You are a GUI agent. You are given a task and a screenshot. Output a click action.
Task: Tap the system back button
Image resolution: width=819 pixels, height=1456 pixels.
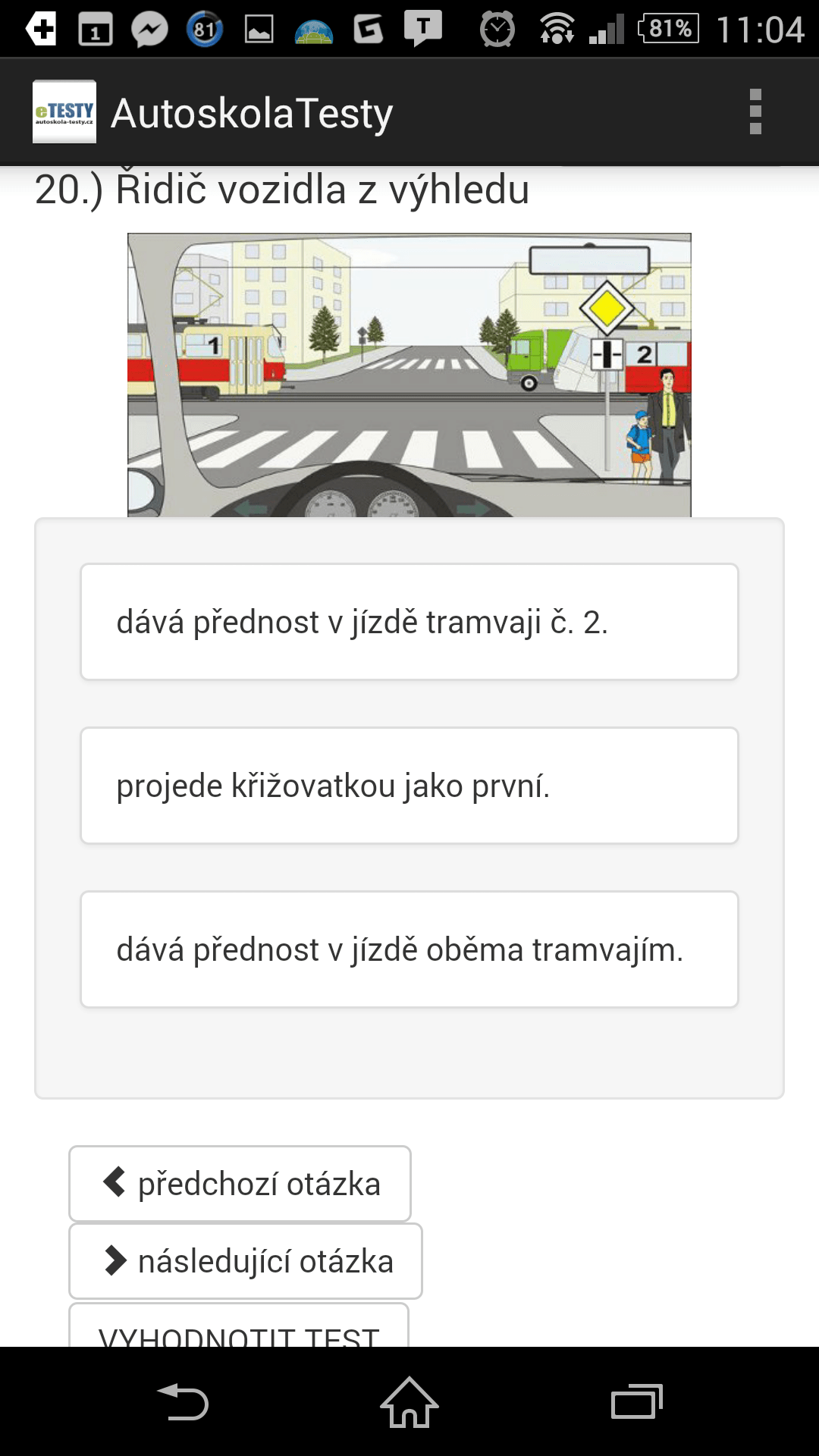(182, 1402)
